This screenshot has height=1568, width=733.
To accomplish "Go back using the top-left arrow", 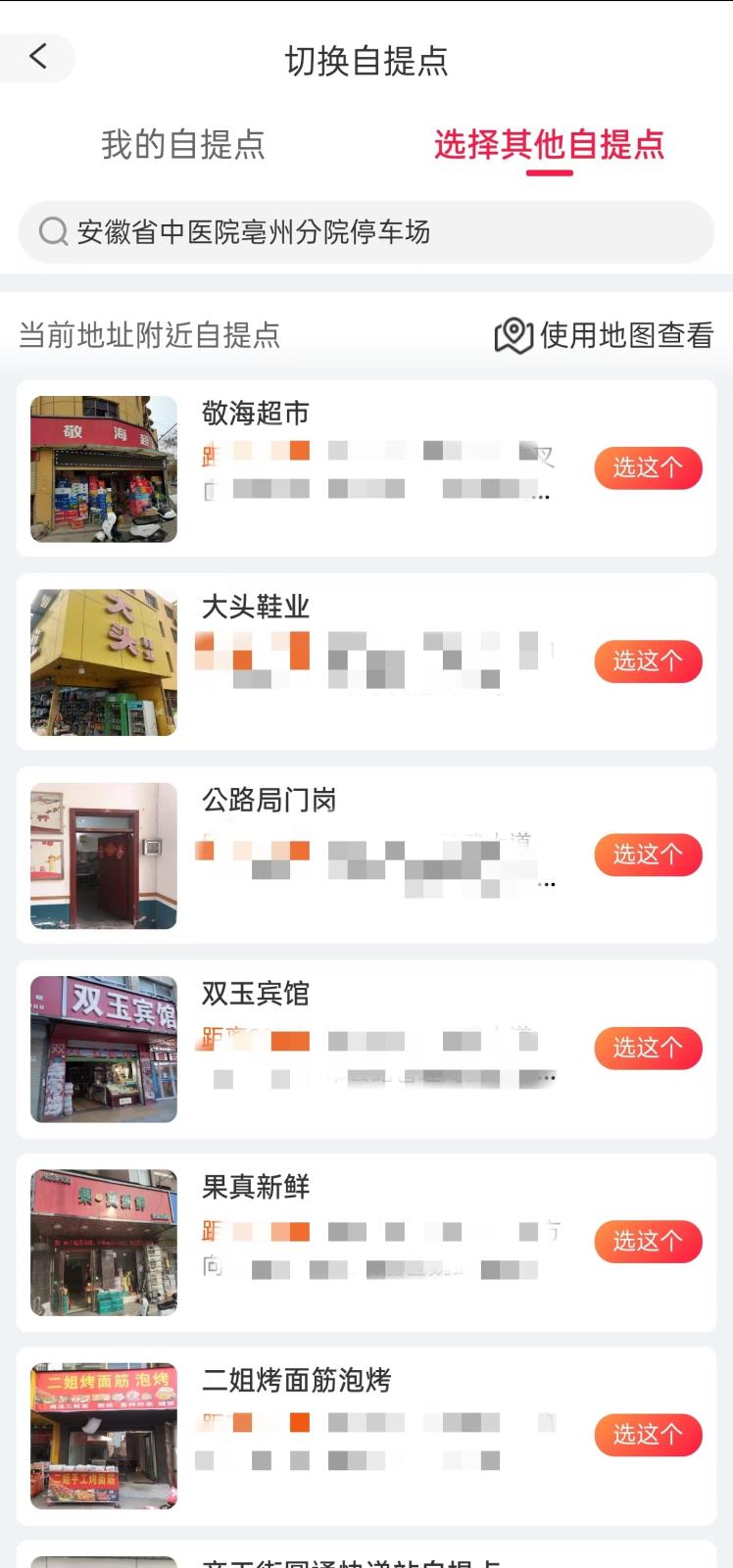I will tap(38, 58).
